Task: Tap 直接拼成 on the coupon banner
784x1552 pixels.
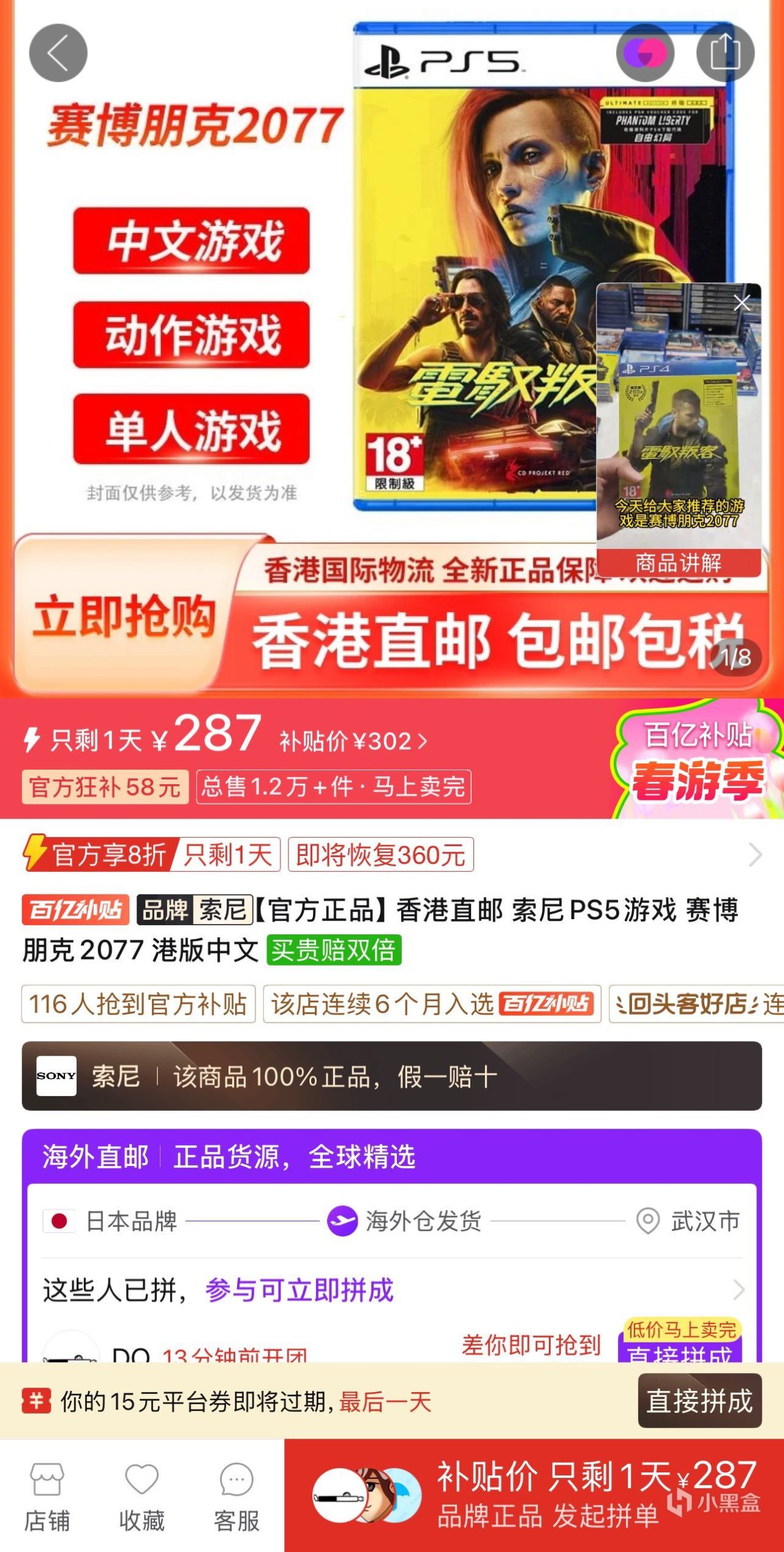Action: coord(699,1401)
